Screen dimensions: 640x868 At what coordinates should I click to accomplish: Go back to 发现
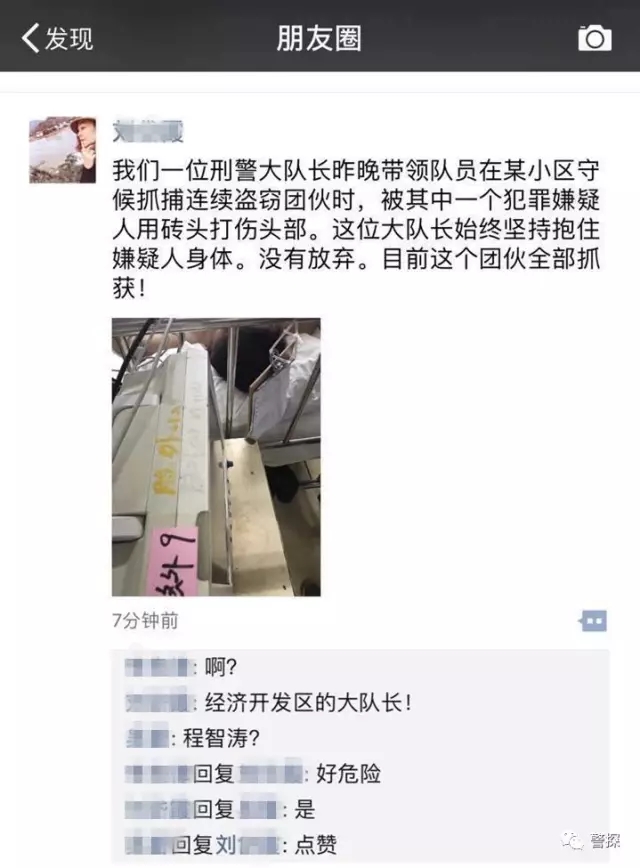pyautogui.click(x=58, y=39)
